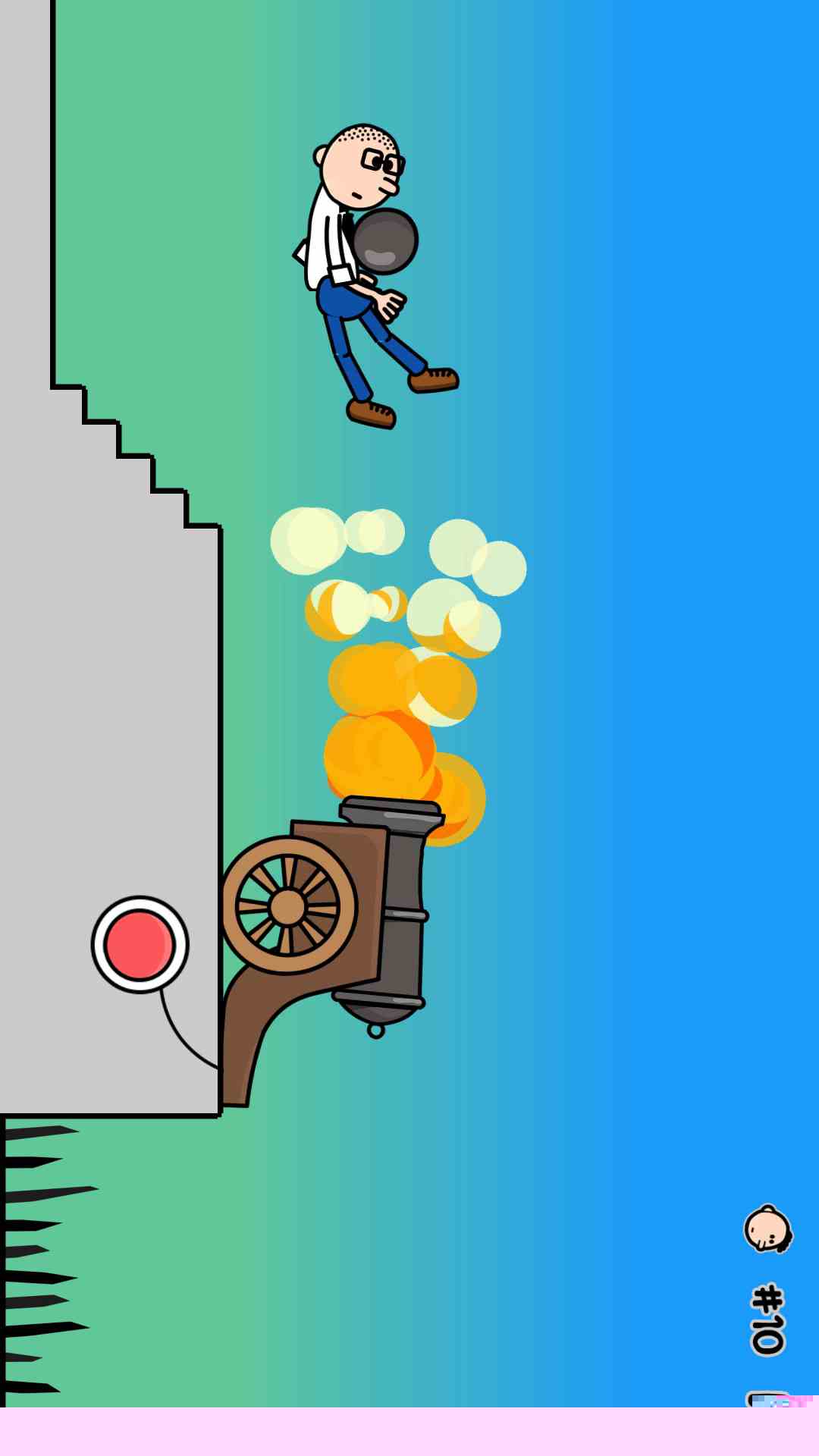The width and height of the screenshot is (819, 1456).
Task: Tap the baby face level icon
Action: [767, 1229]
